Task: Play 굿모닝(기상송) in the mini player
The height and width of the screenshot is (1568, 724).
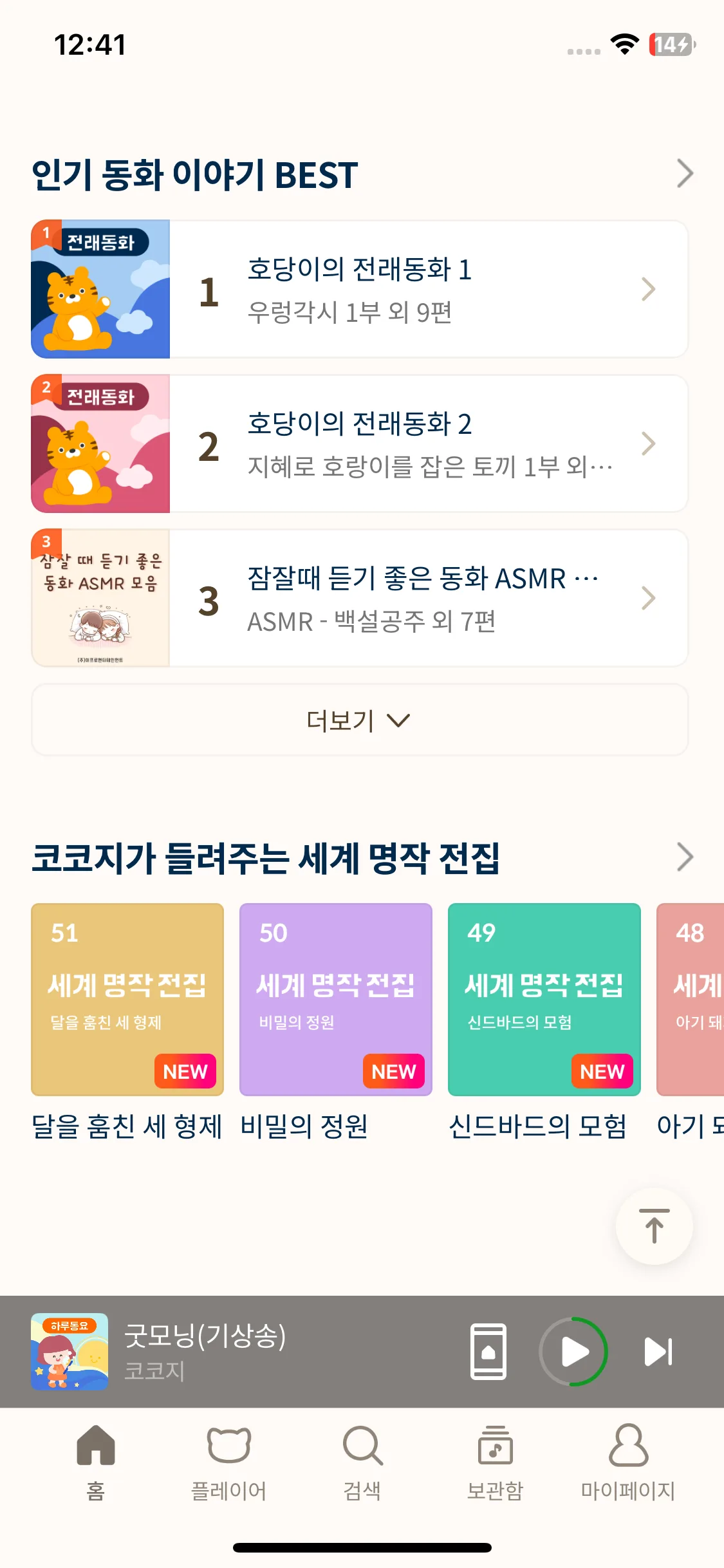Action: 575,1352
